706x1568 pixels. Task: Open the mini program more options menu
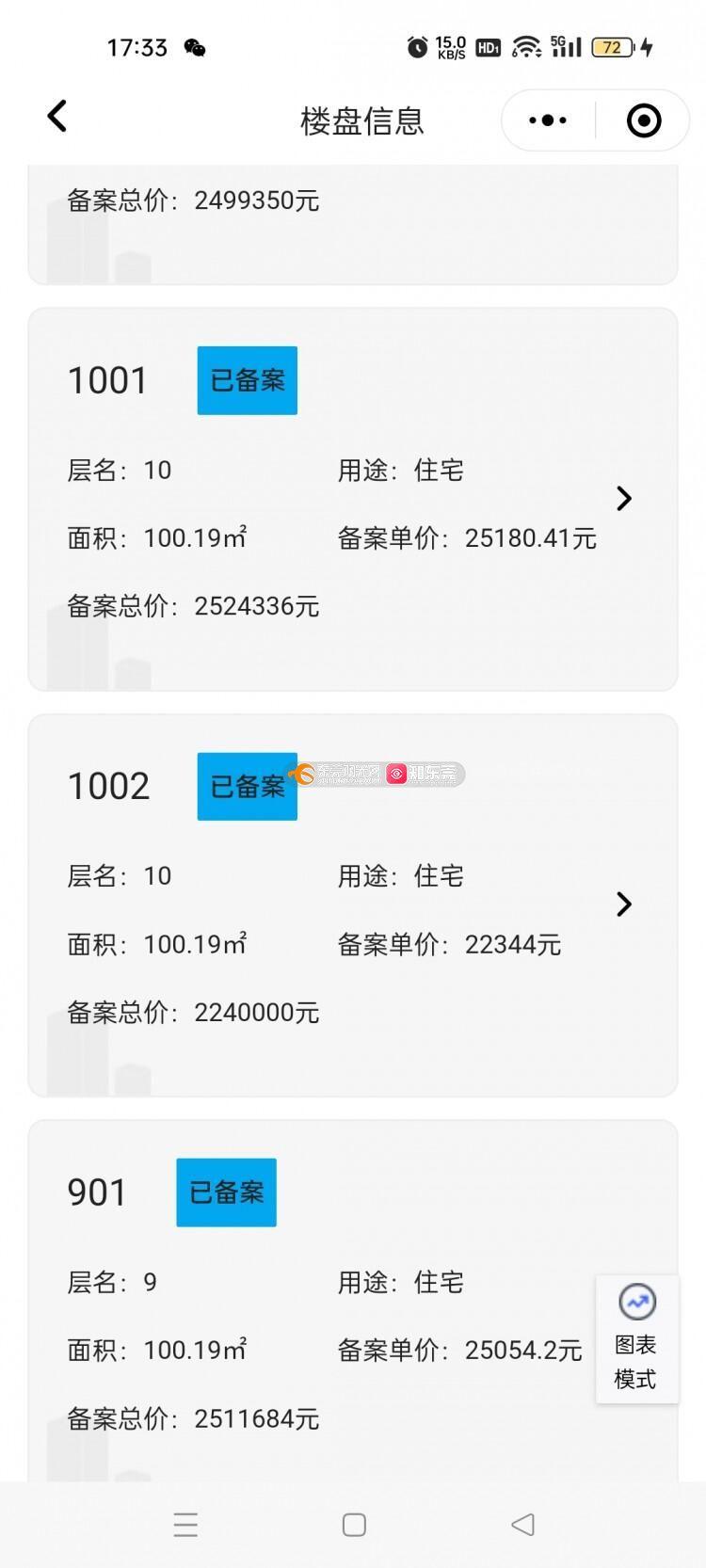click(548, 120)
